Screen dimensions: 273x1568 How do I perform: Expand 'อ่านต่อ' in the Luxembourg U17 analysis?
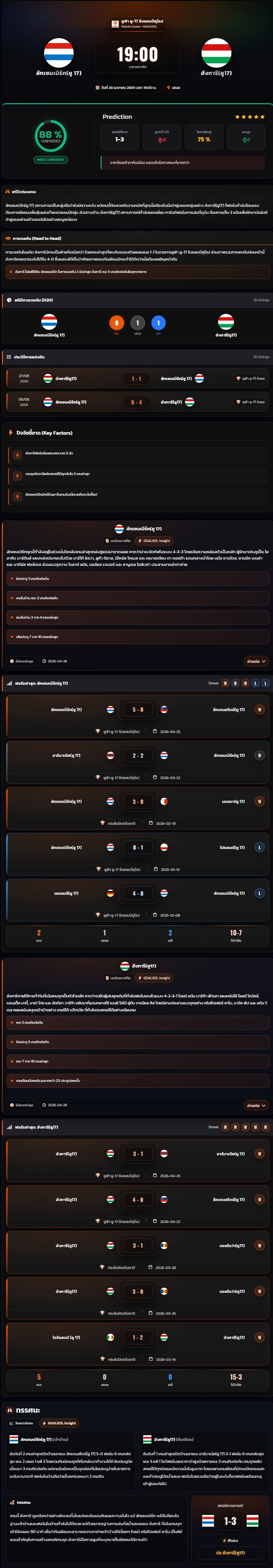tap(255, 661)
